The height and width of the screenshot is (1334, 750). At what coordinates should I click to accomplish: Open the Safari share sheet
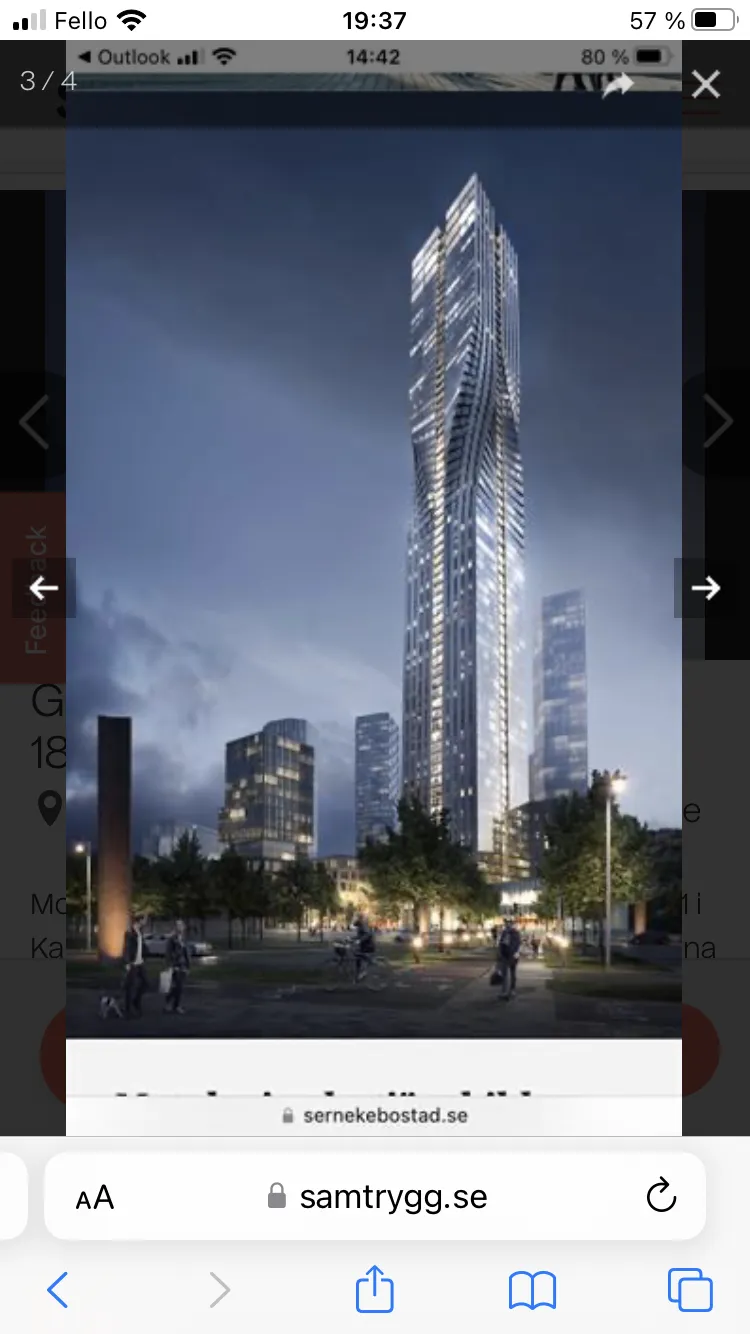click(x=375, y=1289)
